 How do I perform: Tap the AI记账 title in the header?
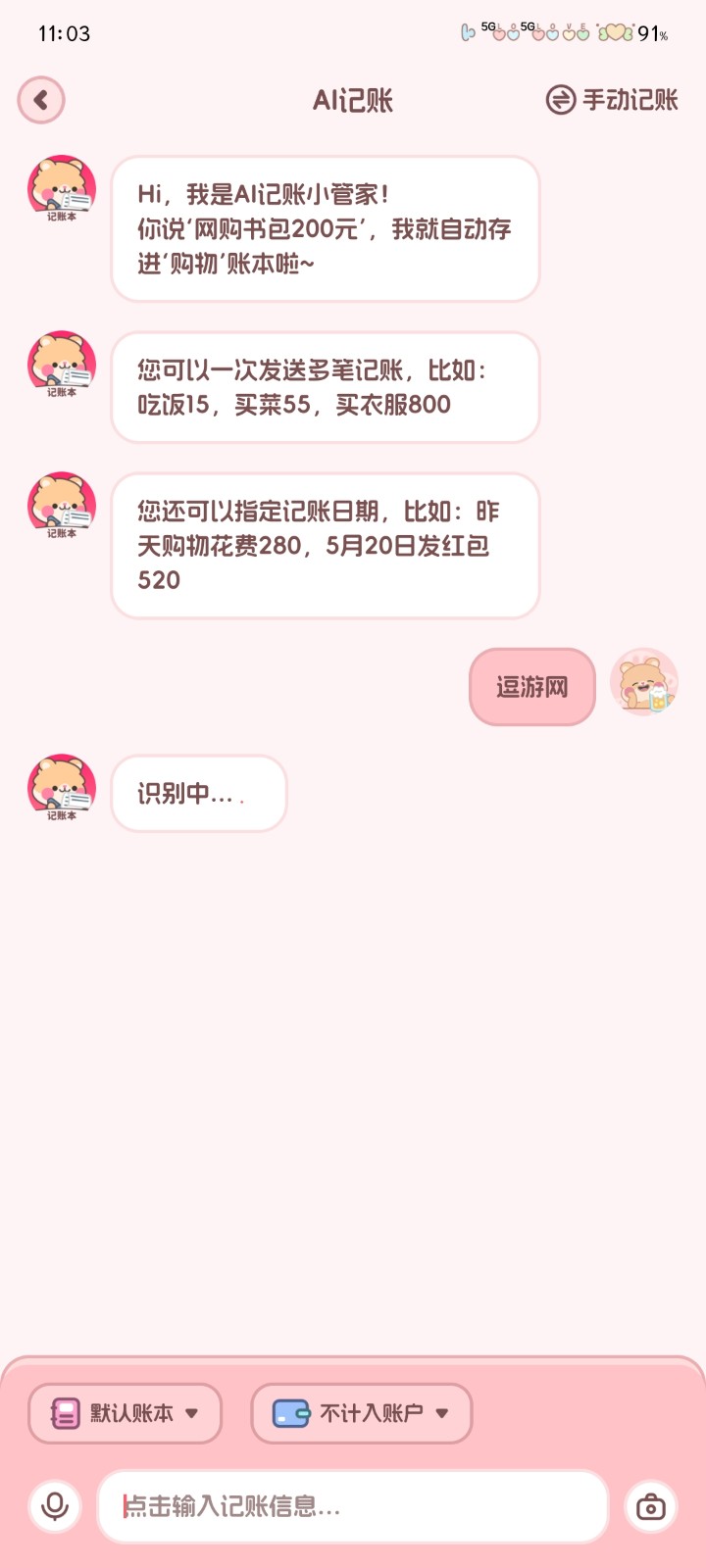point(353,99)
